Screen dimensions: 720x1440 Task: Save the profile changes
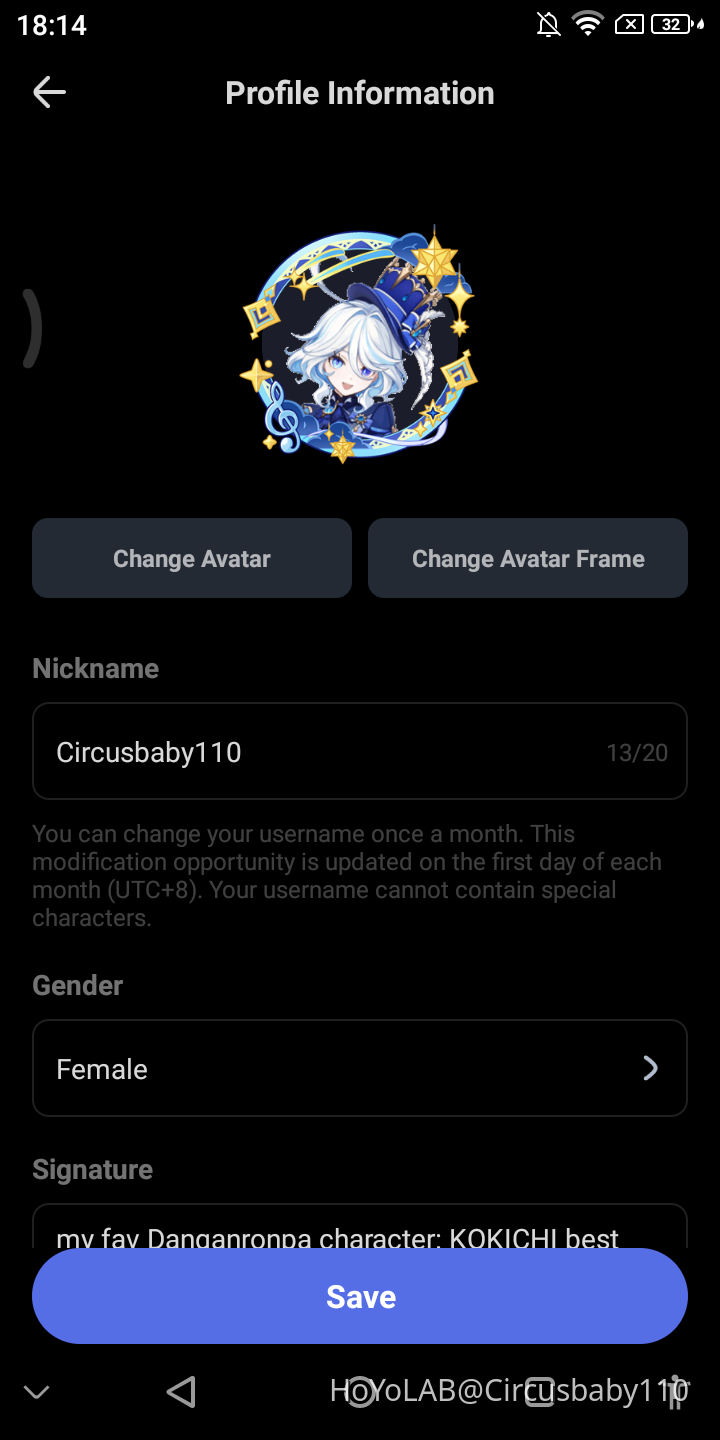(x=360, y=1295)
